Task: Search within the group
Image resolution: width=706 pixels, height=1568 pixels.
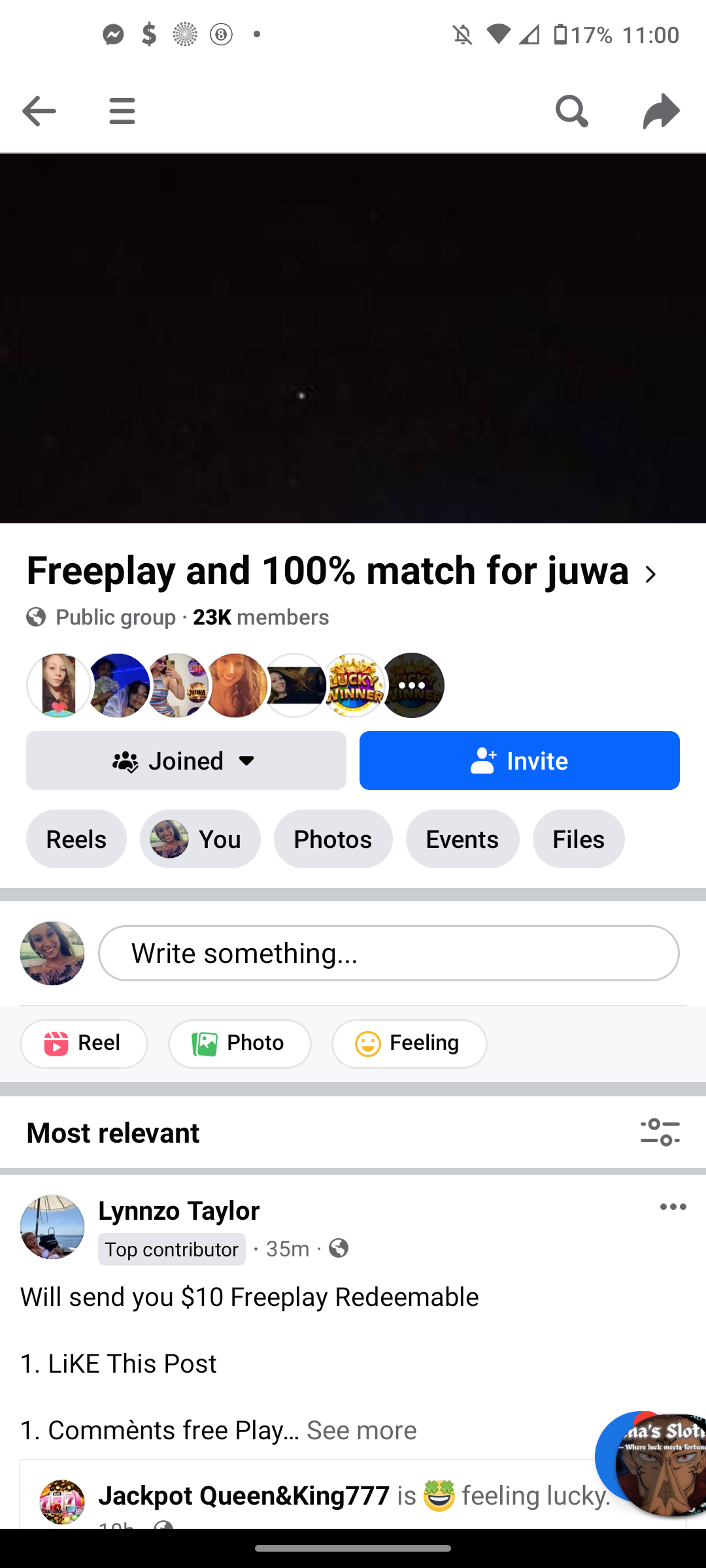Action: (572, 111)
